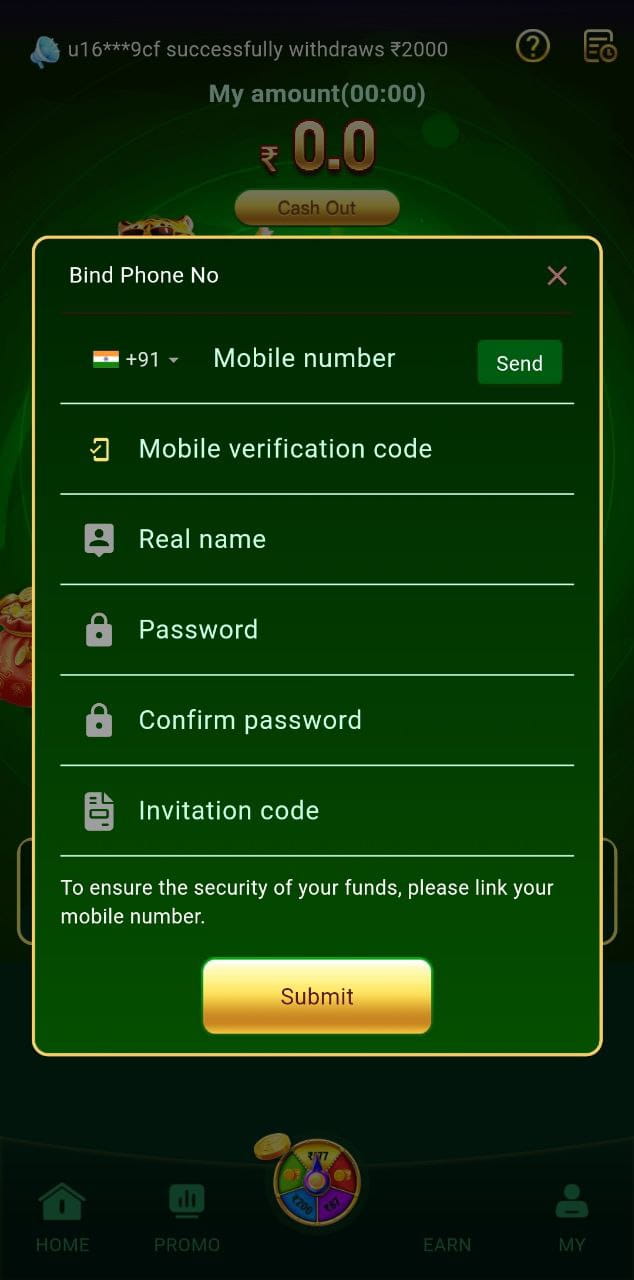Select the Mobile verification code field
This screenshot has height=1280, width=634.
point(330,449)
